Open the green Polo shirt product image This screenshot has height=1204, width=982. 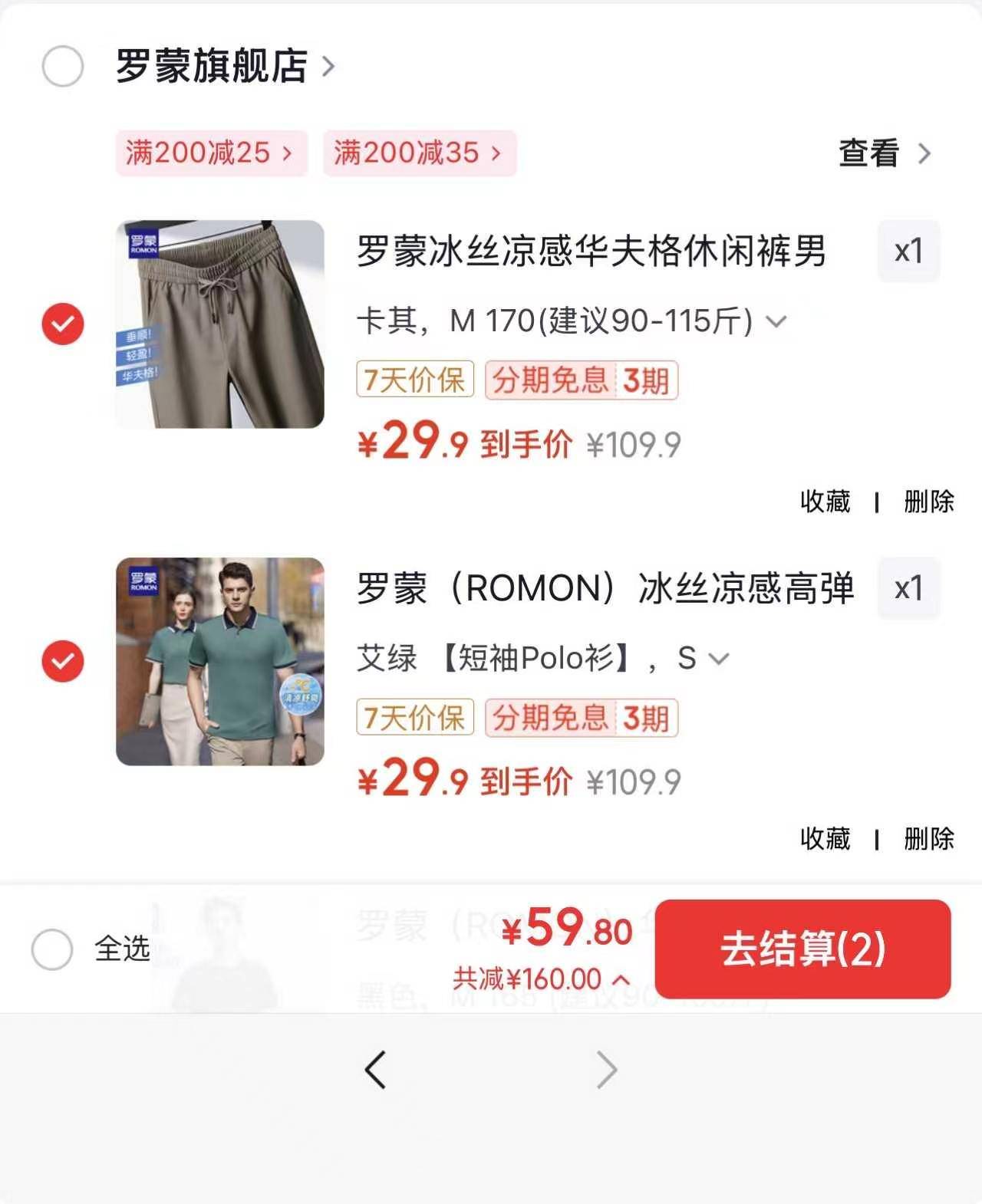220,661
